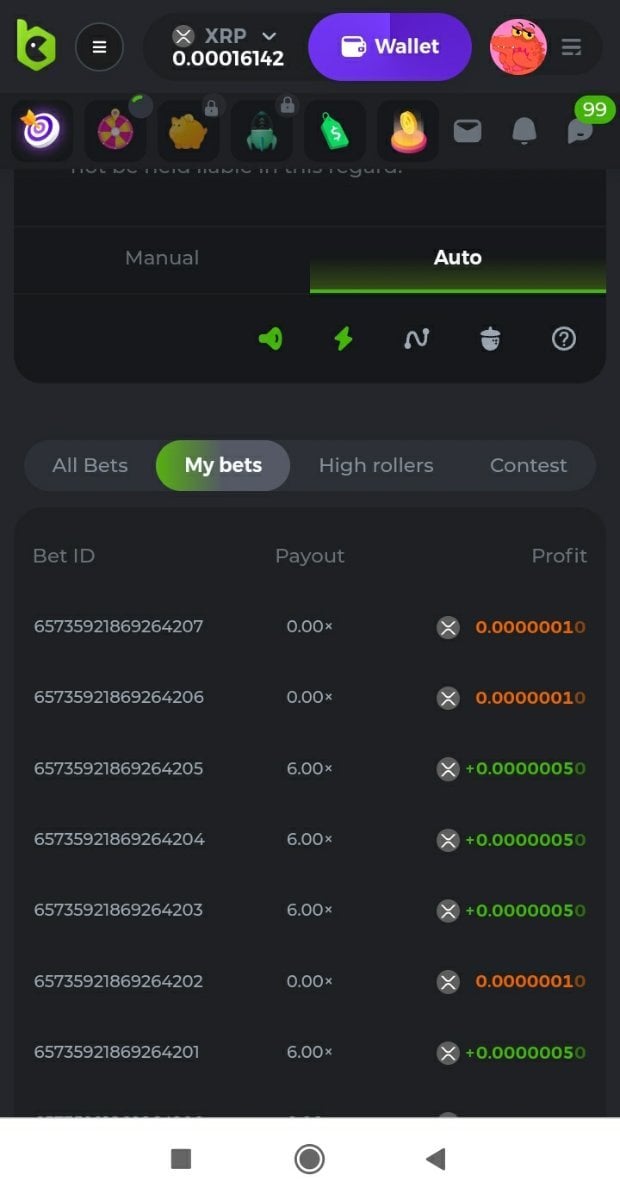Open the green price tag promotions

coord(335,130)
